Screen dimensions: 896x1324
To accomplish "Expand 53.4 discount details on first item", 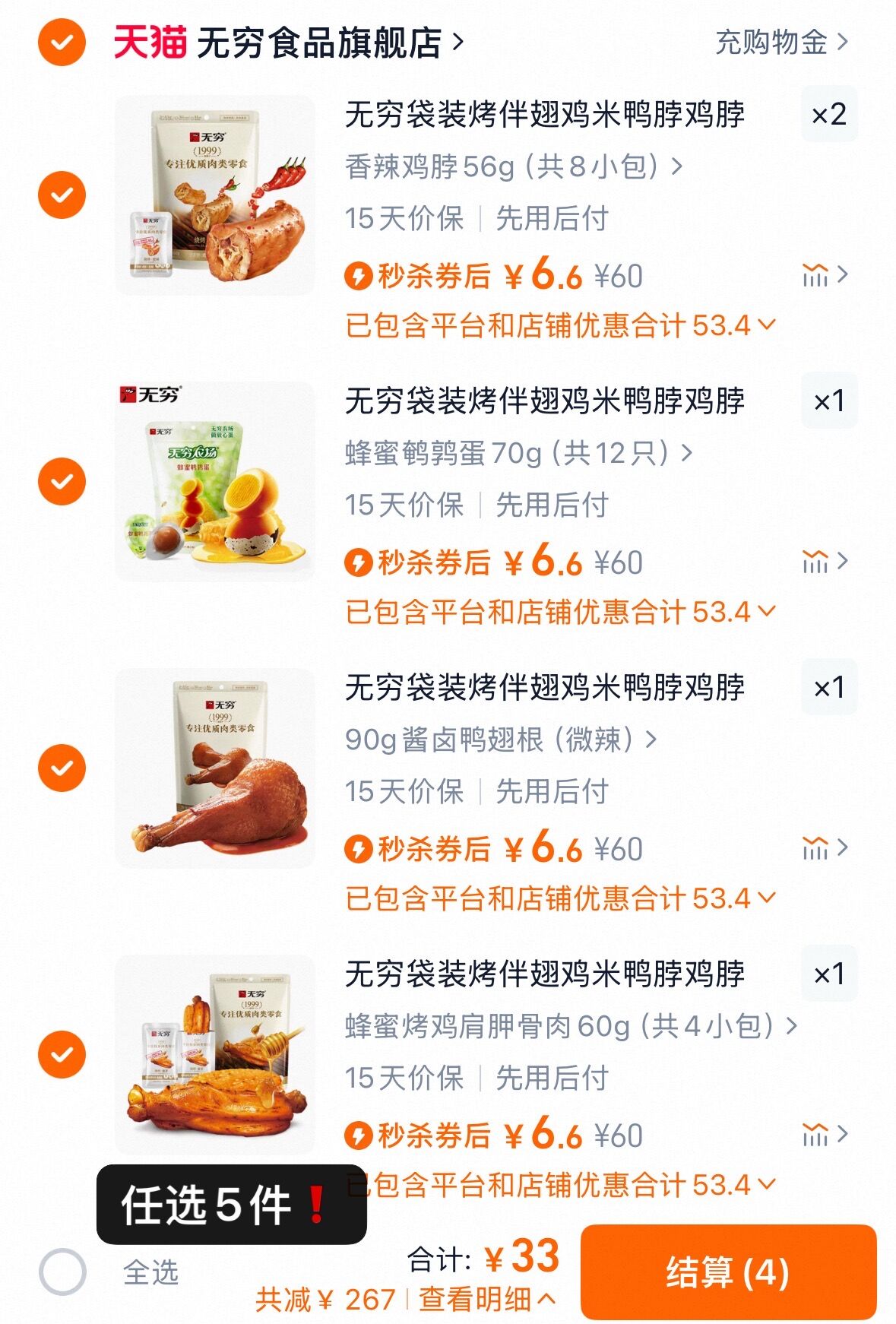I will pyautogui.click(x=763, y=324).
